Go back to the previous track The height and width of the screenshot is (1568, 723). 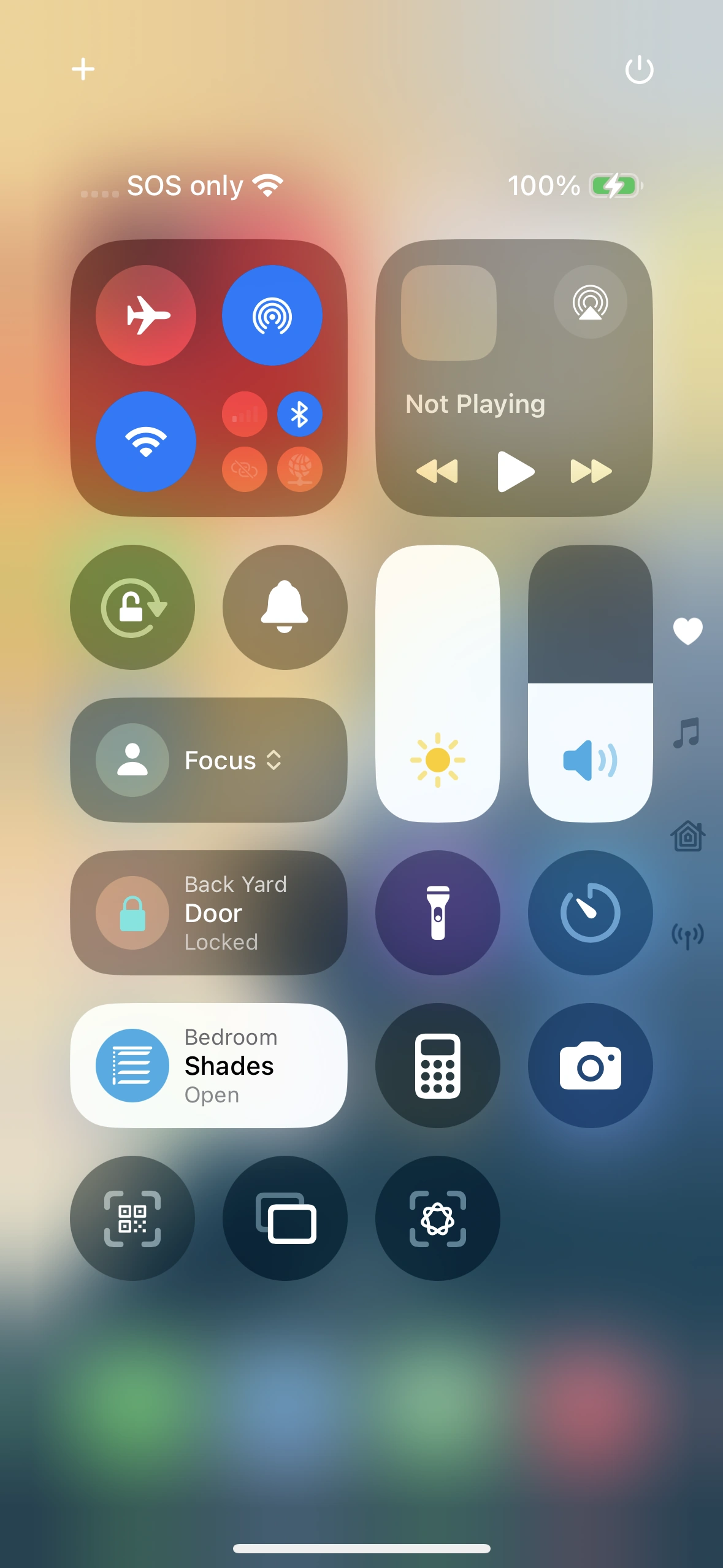(x=437, y=471)
